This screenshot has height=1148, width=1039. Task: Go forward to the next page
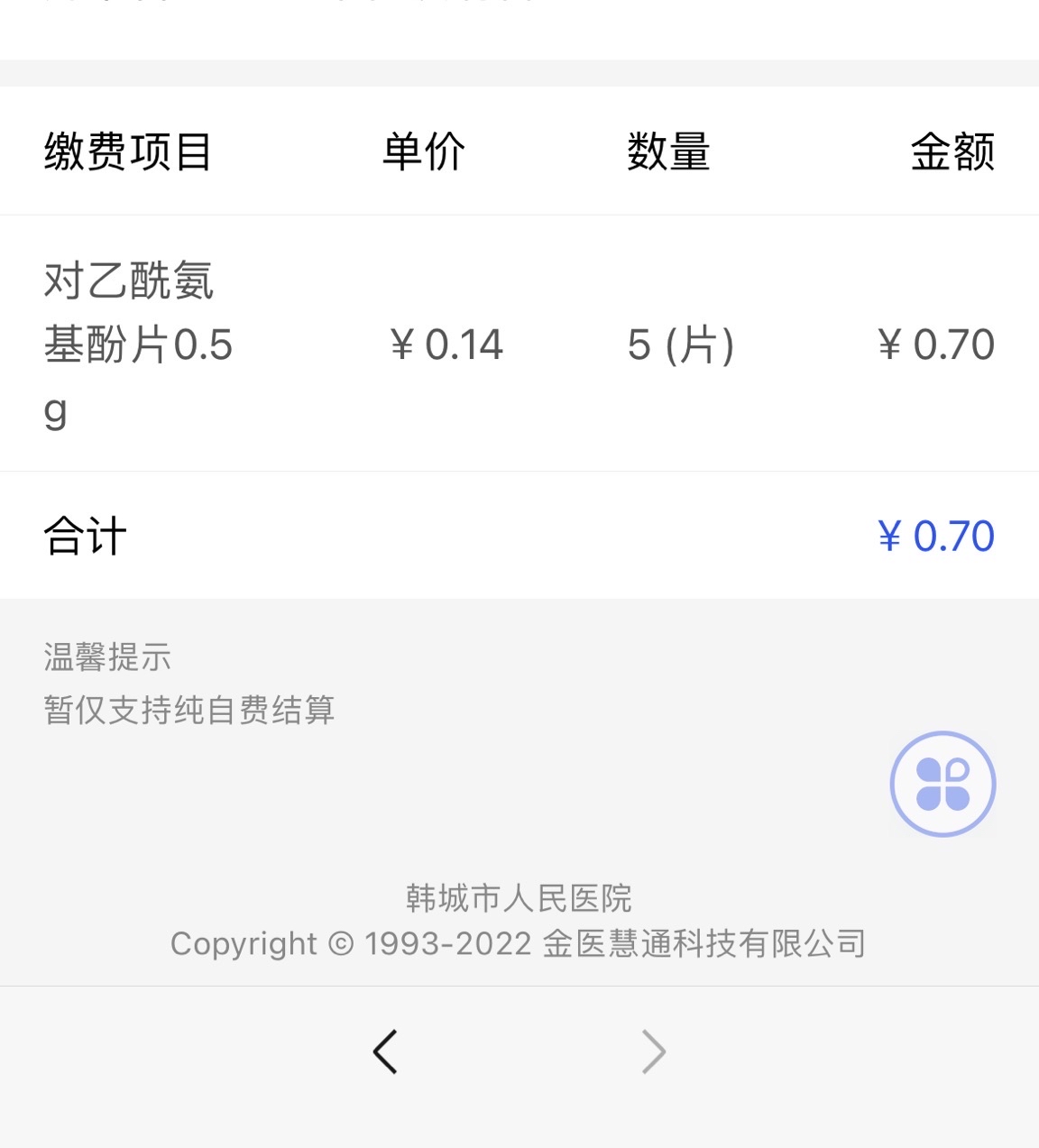(x=653, y=1052)
